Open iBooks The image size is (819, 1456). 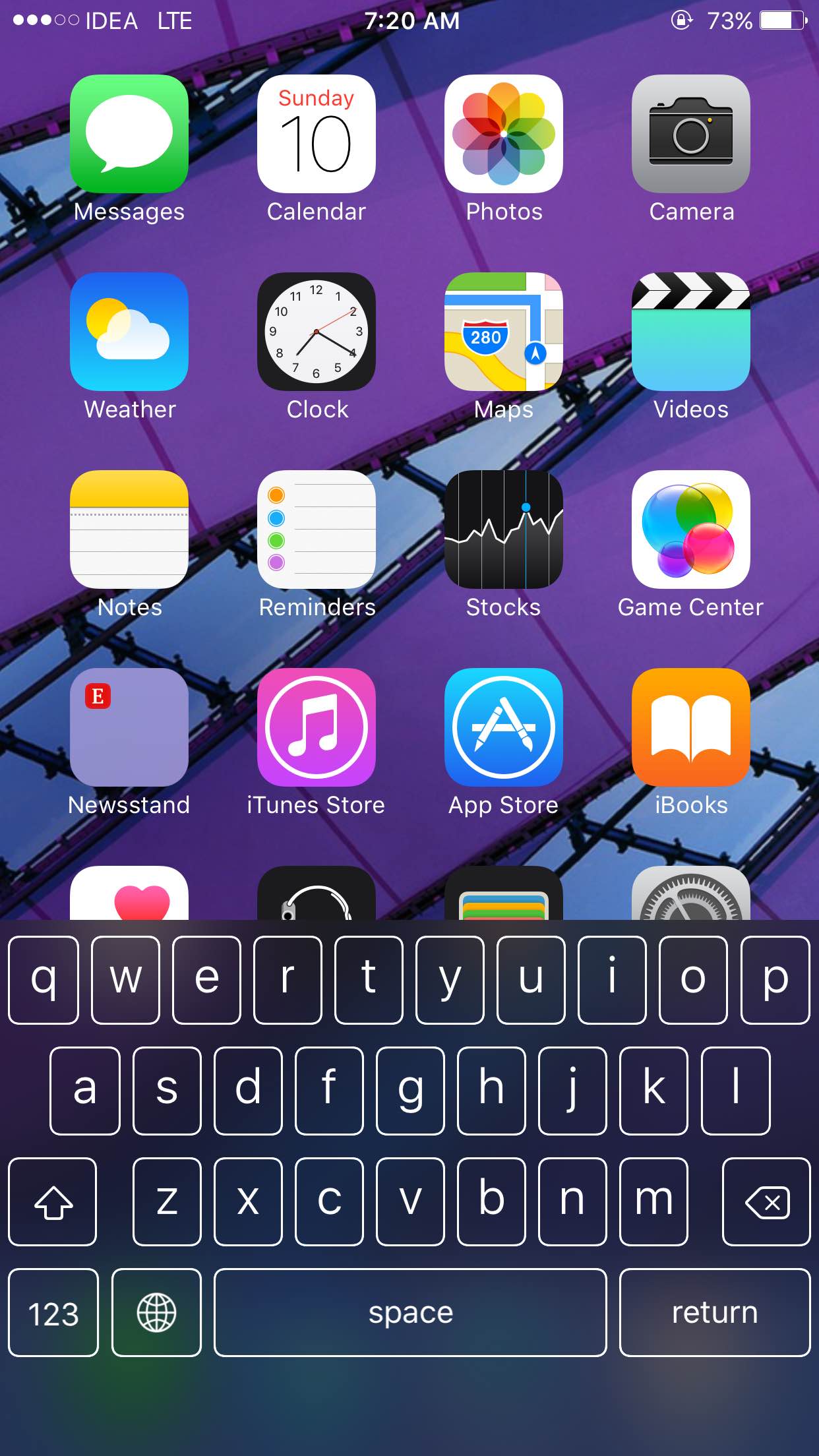coord(691,727)
